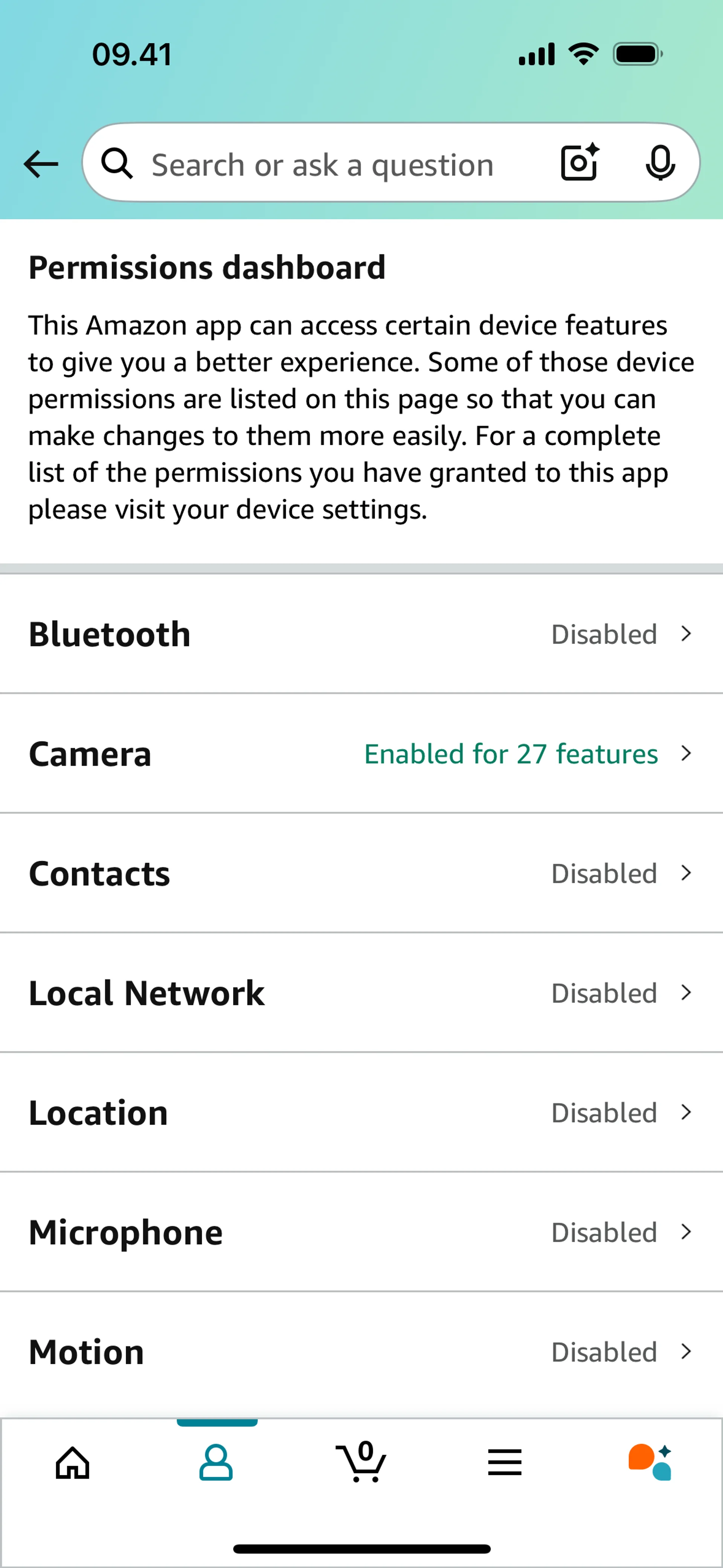
Task: Open Contacts permission settings
Action: tap(361, 874)
